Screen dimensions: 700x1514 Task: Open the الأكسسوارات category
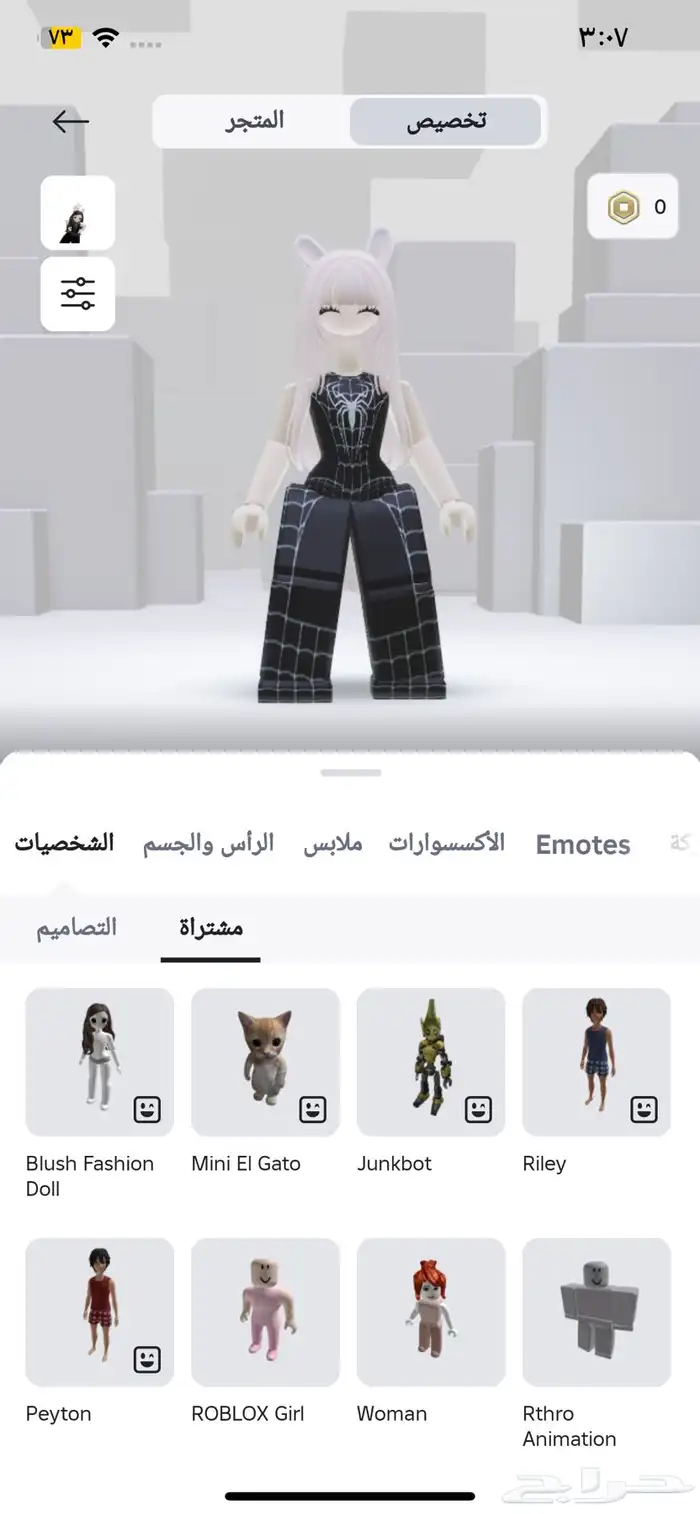pyautogui.click(x=447, y=843)
